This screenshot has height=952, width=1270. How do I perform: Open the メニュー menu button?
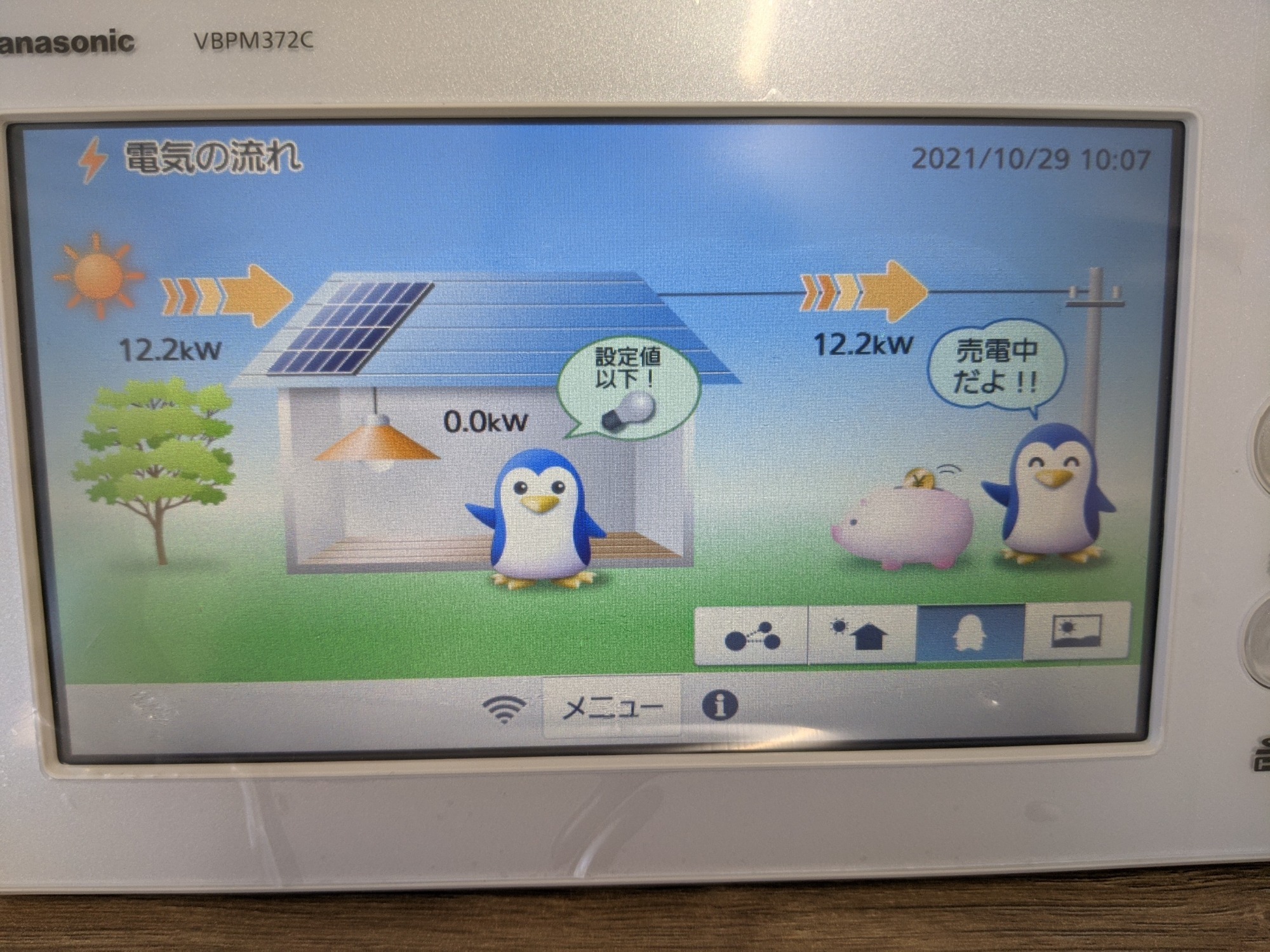coord(612,706)
